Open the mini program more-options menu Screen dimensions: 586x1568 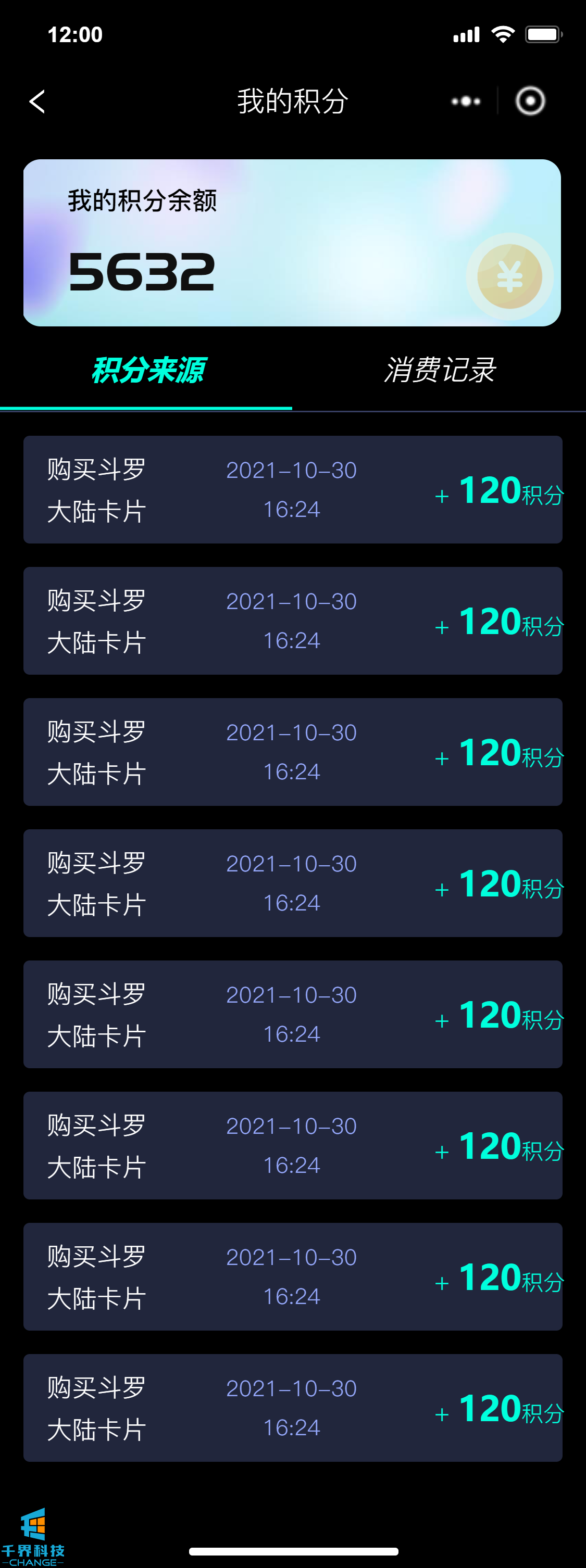[466, 102]
